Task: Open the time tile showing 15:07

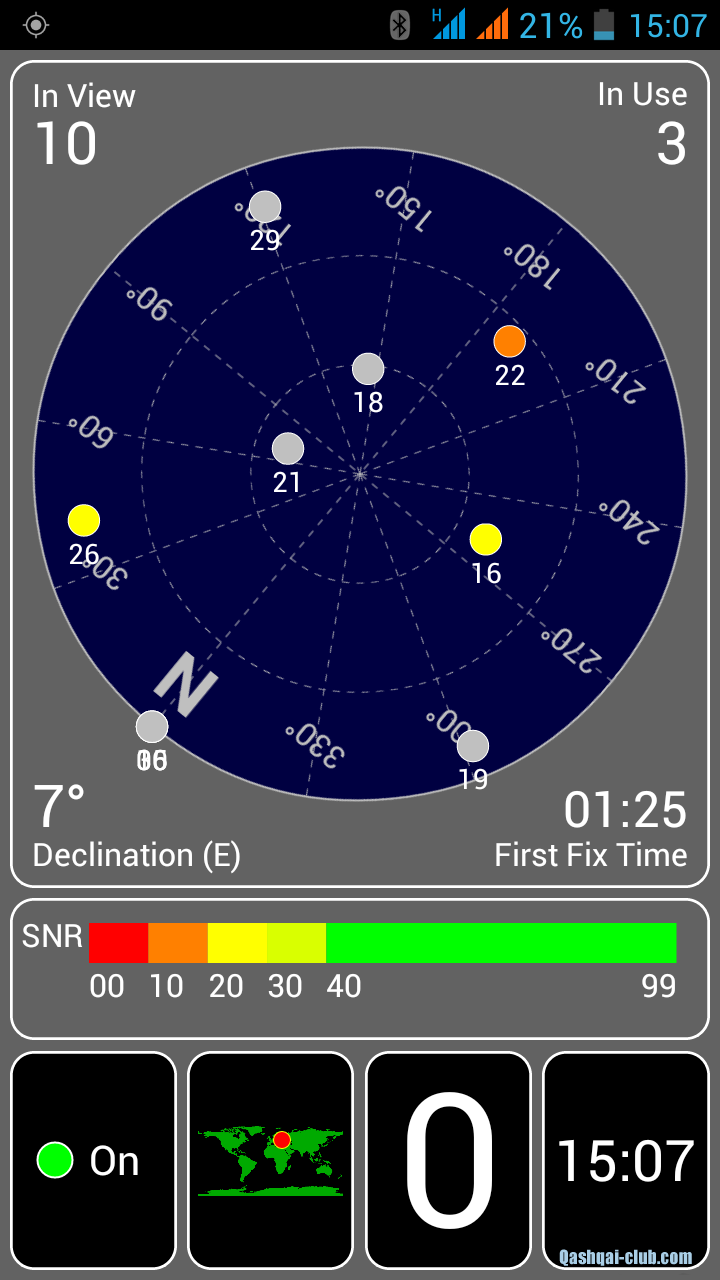Action: point(625,1160)
